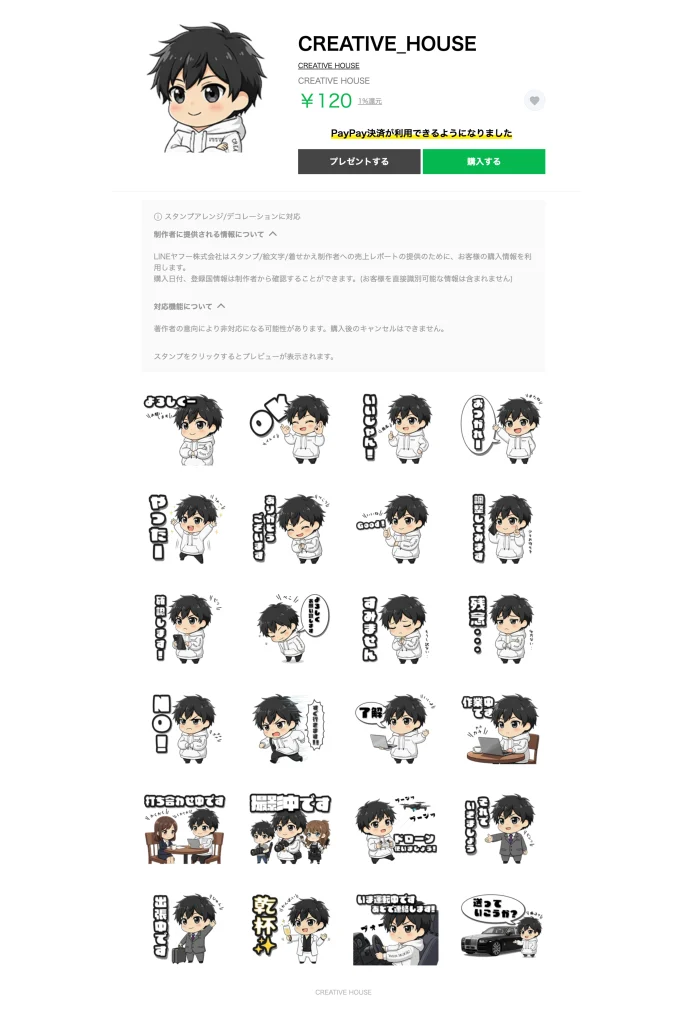Preview the 了解 laptop sticker
This screenshot has width=683, height=1024.
click(394, 729)
